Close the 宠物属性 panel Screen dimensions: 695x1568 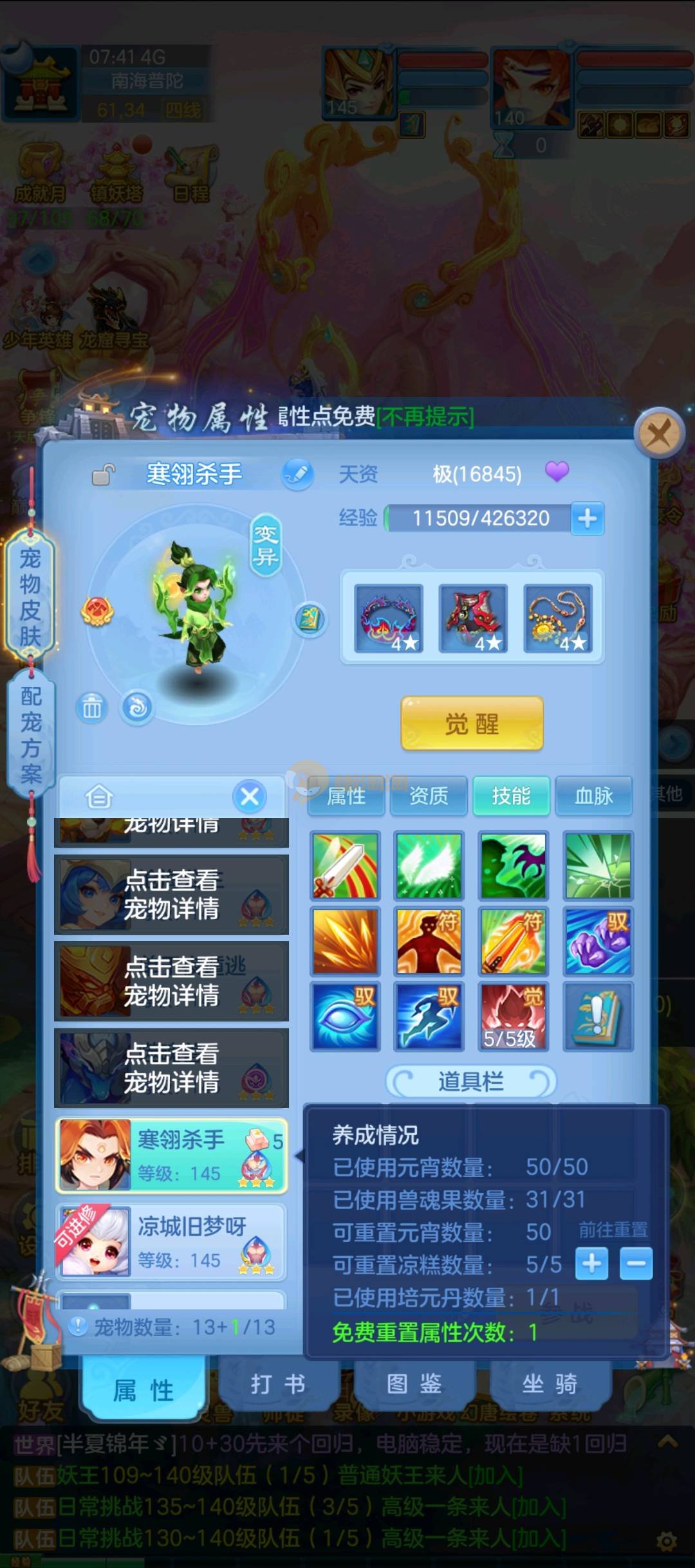pos(659,433)
